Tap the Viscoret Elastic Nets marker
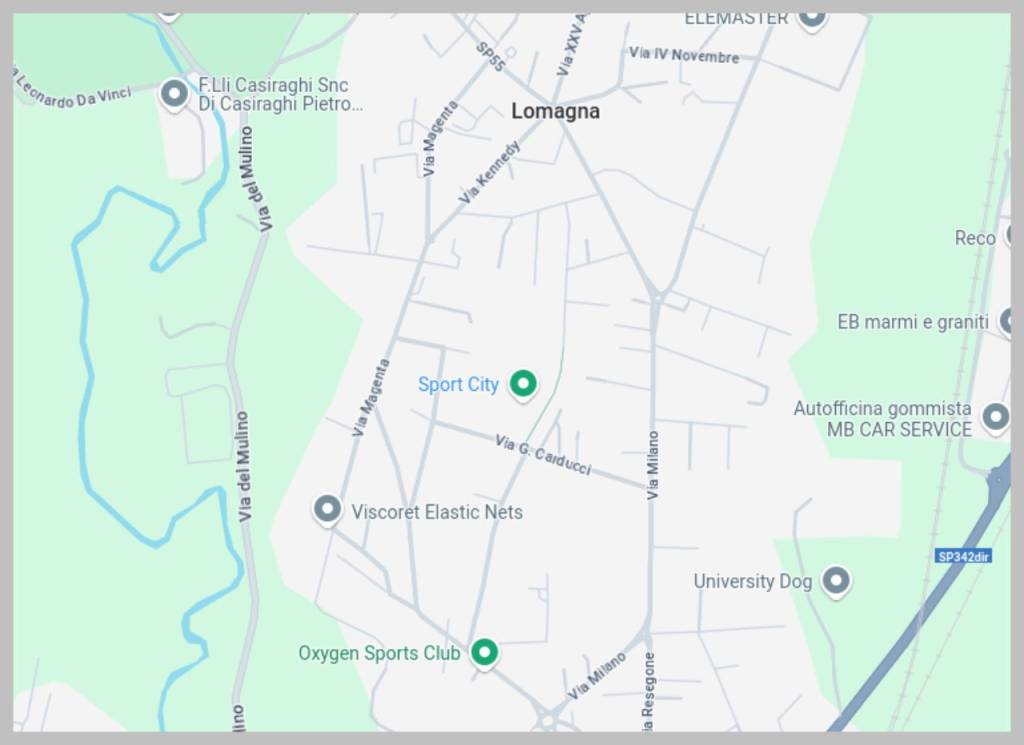The height and width of the screenshot is (745, 1024). [327, 509]
